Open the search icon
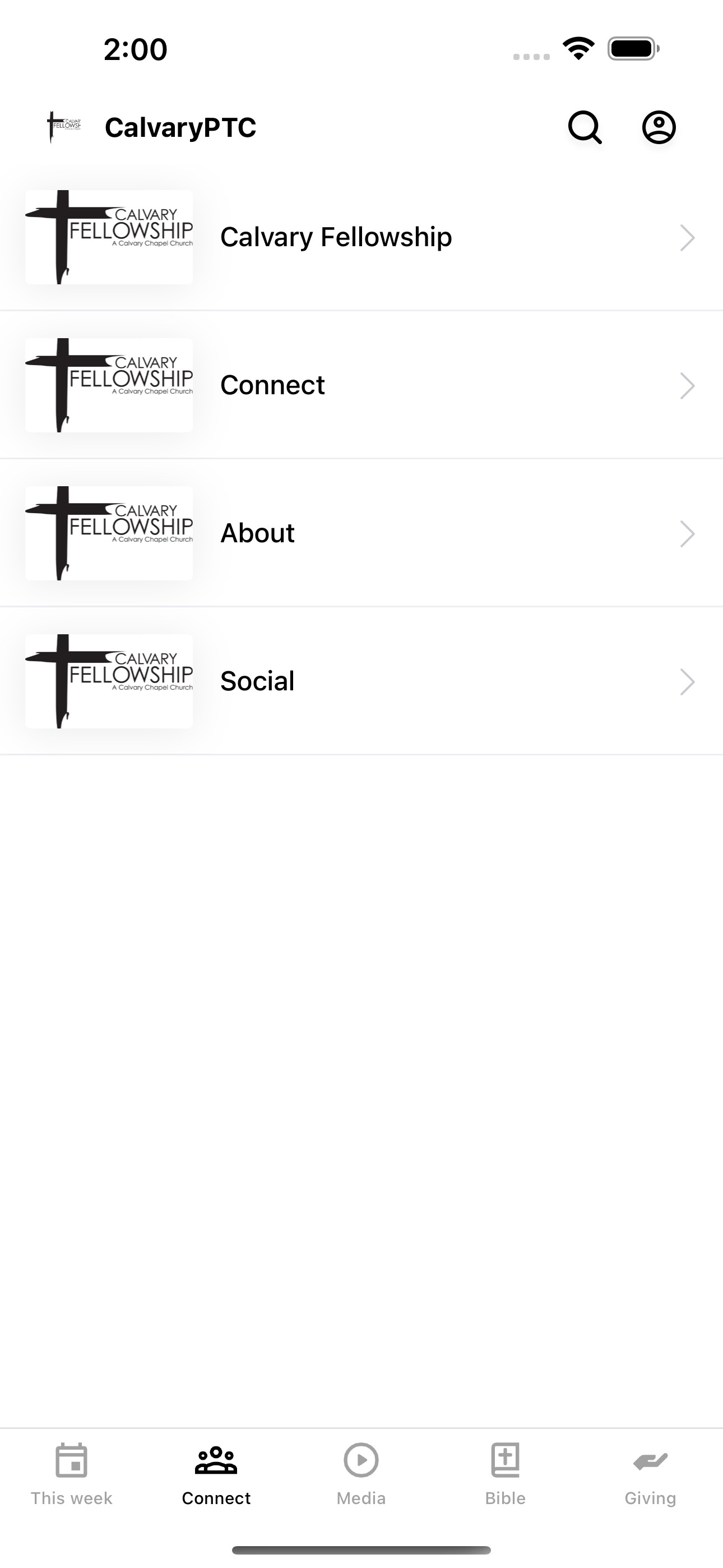 [585, 127]
